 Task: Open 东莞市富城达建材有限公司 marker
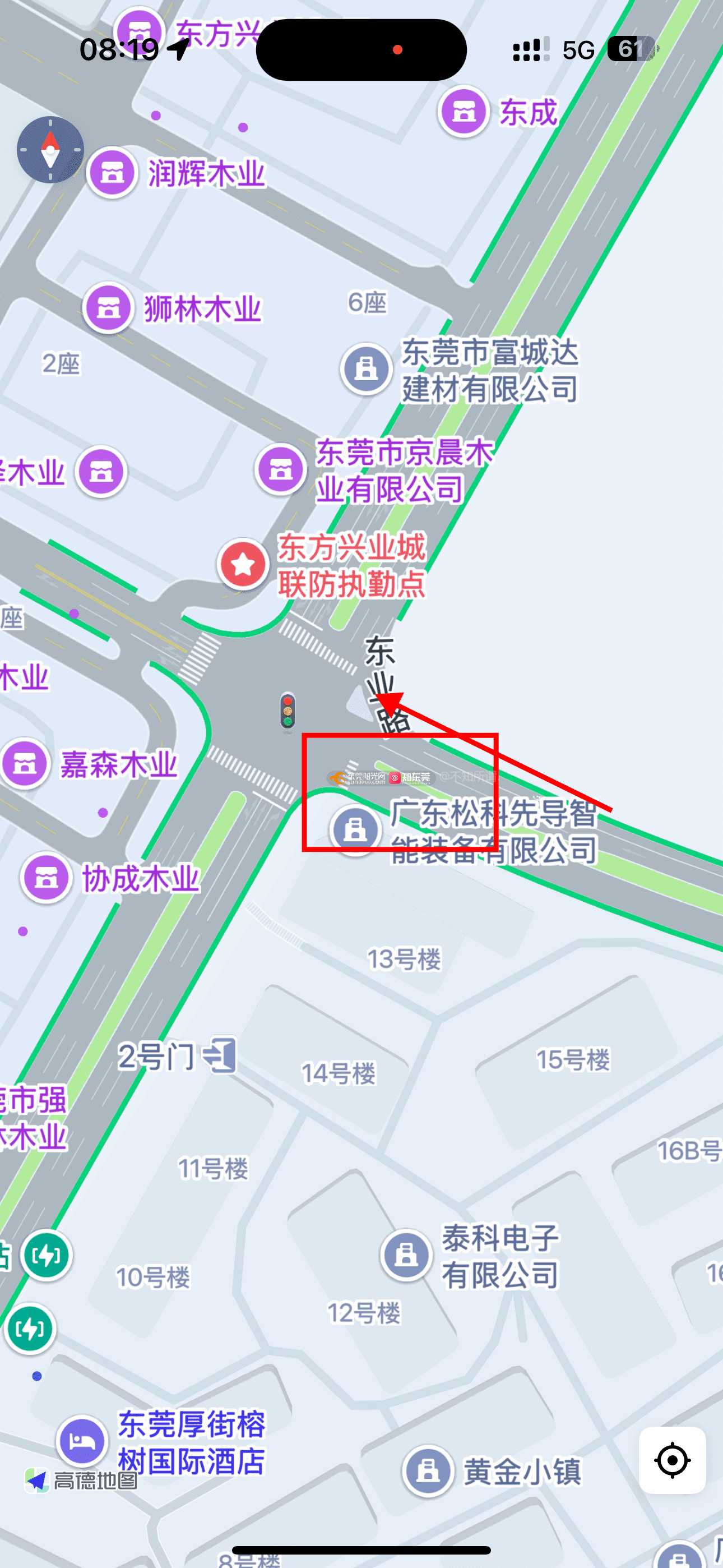pyautogui.click(x=366, y=369)
